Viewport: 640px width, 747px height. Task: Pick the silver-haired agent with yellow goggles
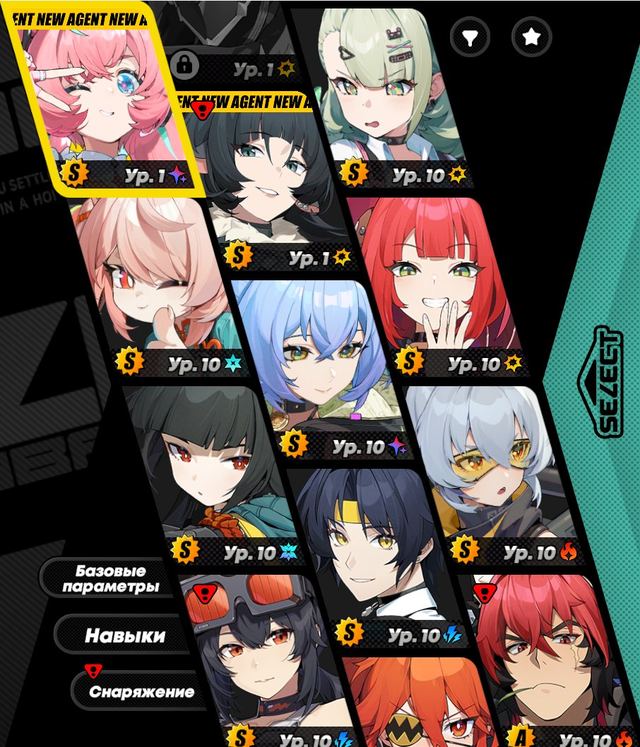[x=493, y=475]
